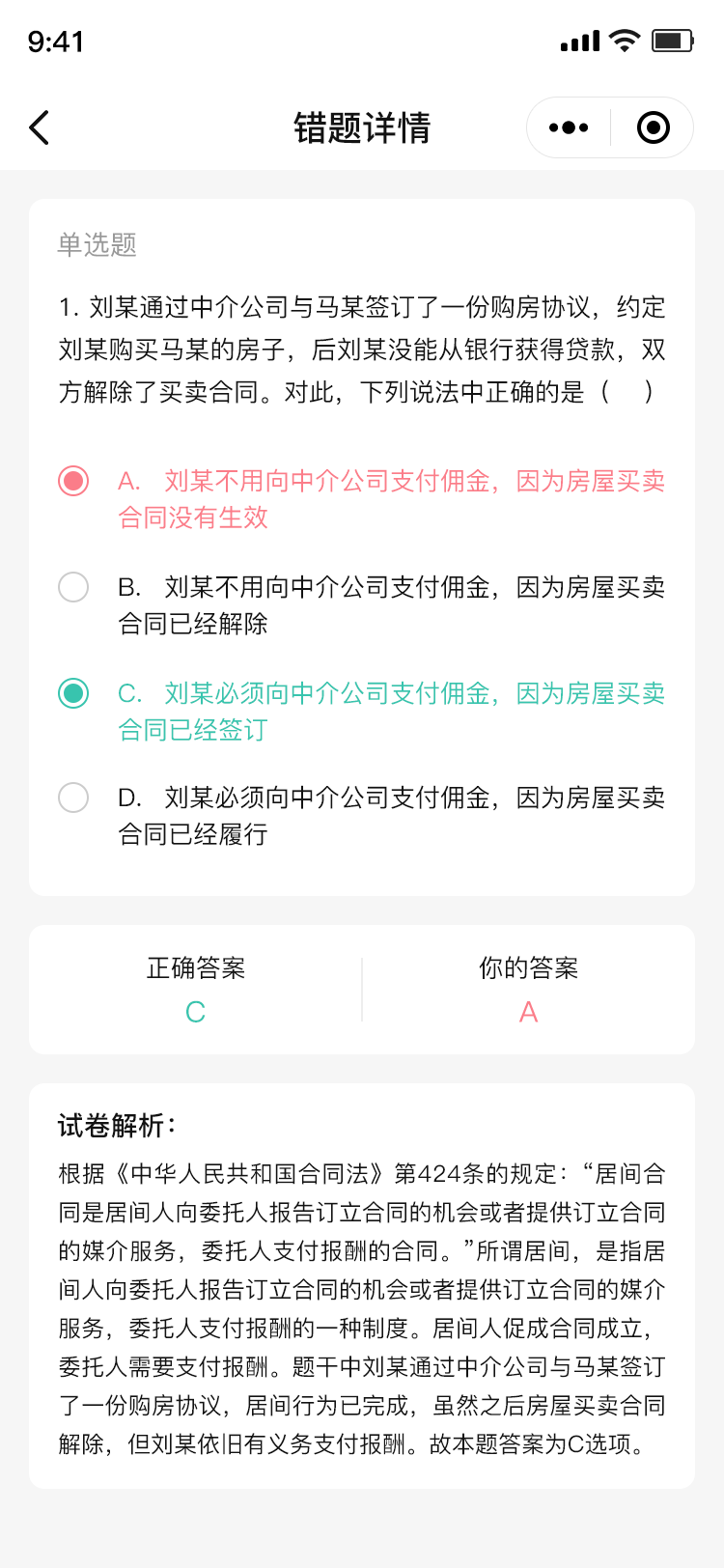Screen dimensions: 724x1568
Task: Select option D 合同已经履行
Action: coord(73,798)
